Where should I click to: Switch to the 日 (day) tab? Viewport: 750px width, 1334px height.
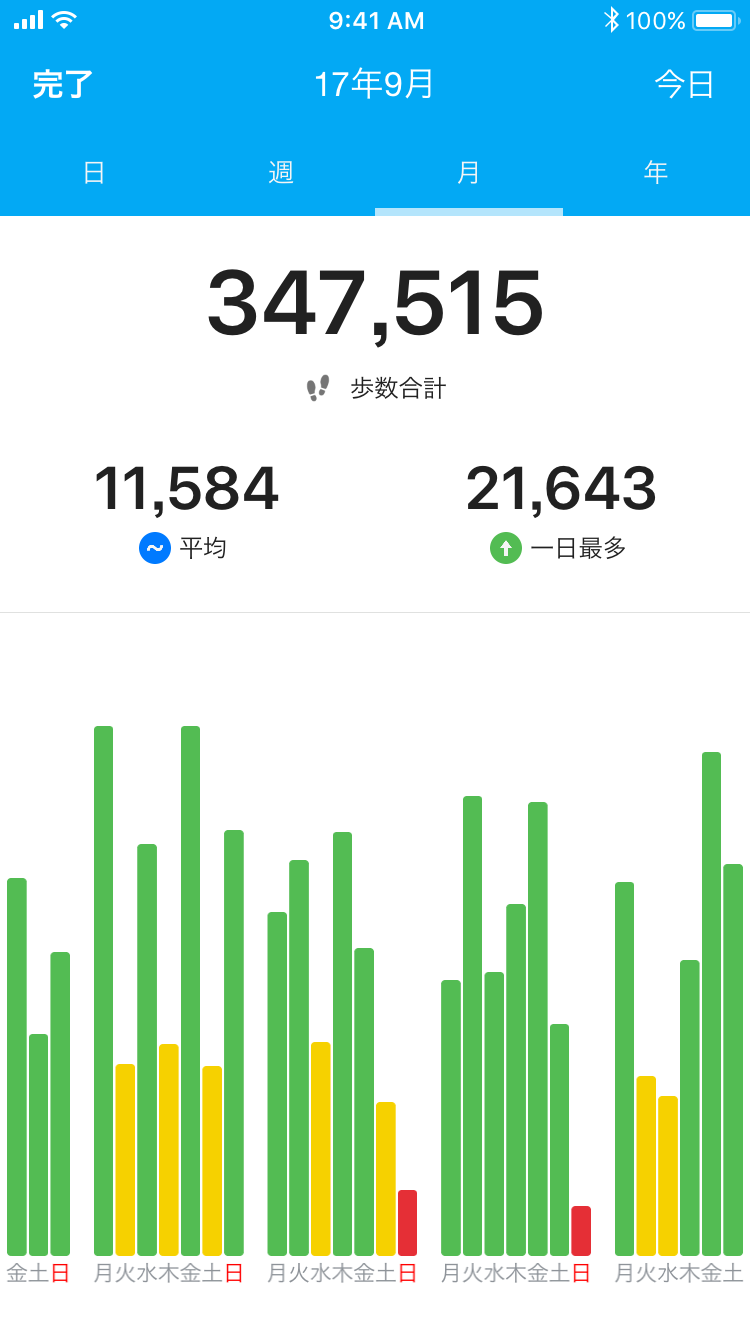click(94, 172)
